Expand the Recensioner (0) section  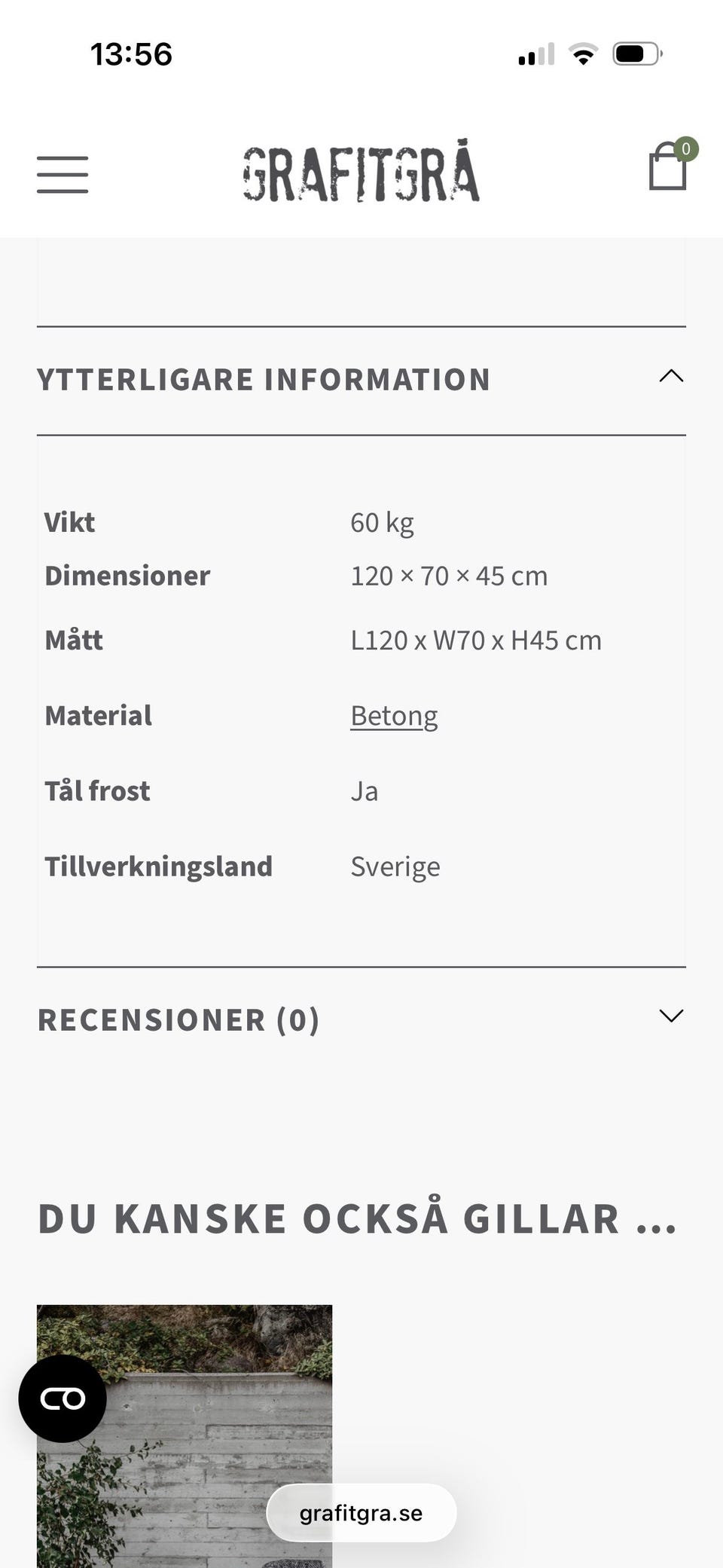pos(361,1019)
